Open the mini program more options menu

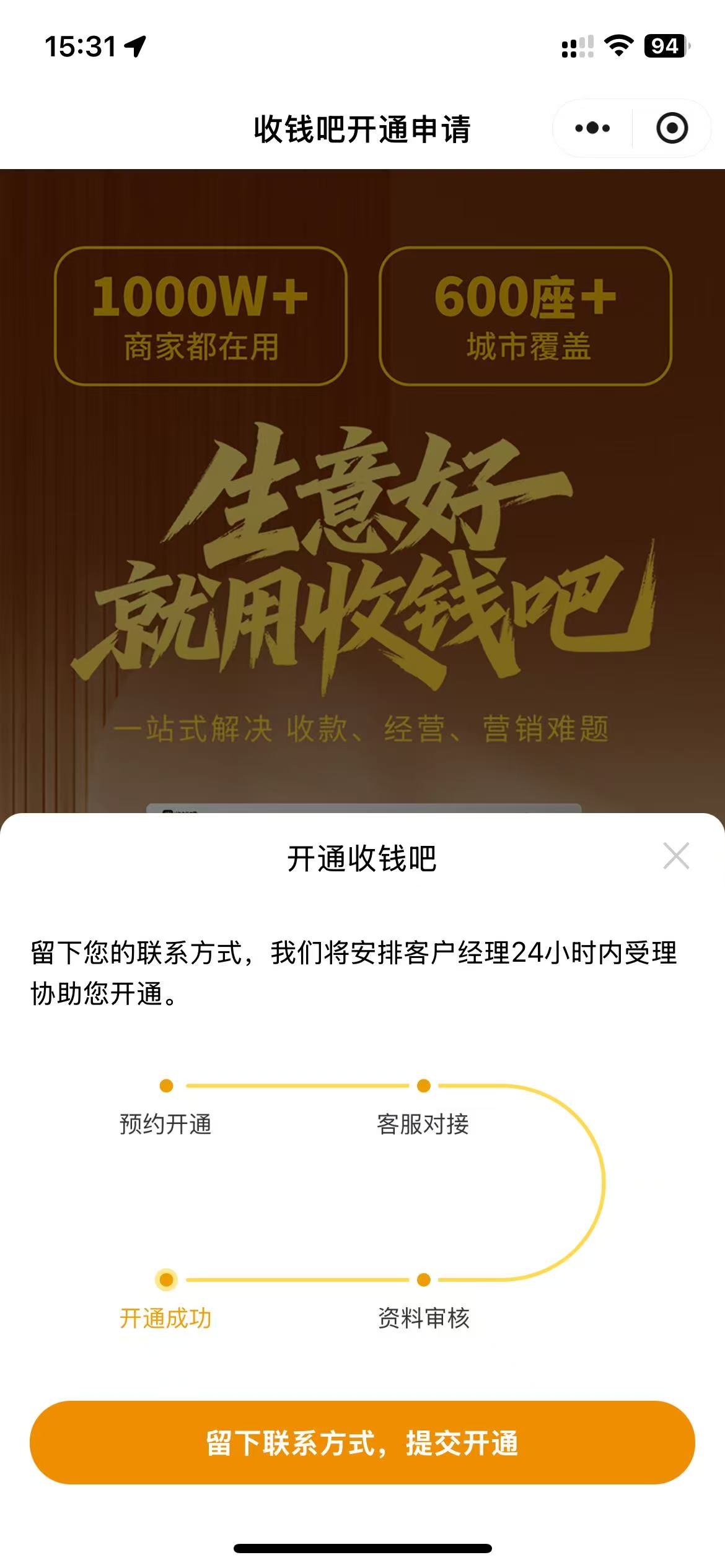pyautogui.click(x=592, y=128)
